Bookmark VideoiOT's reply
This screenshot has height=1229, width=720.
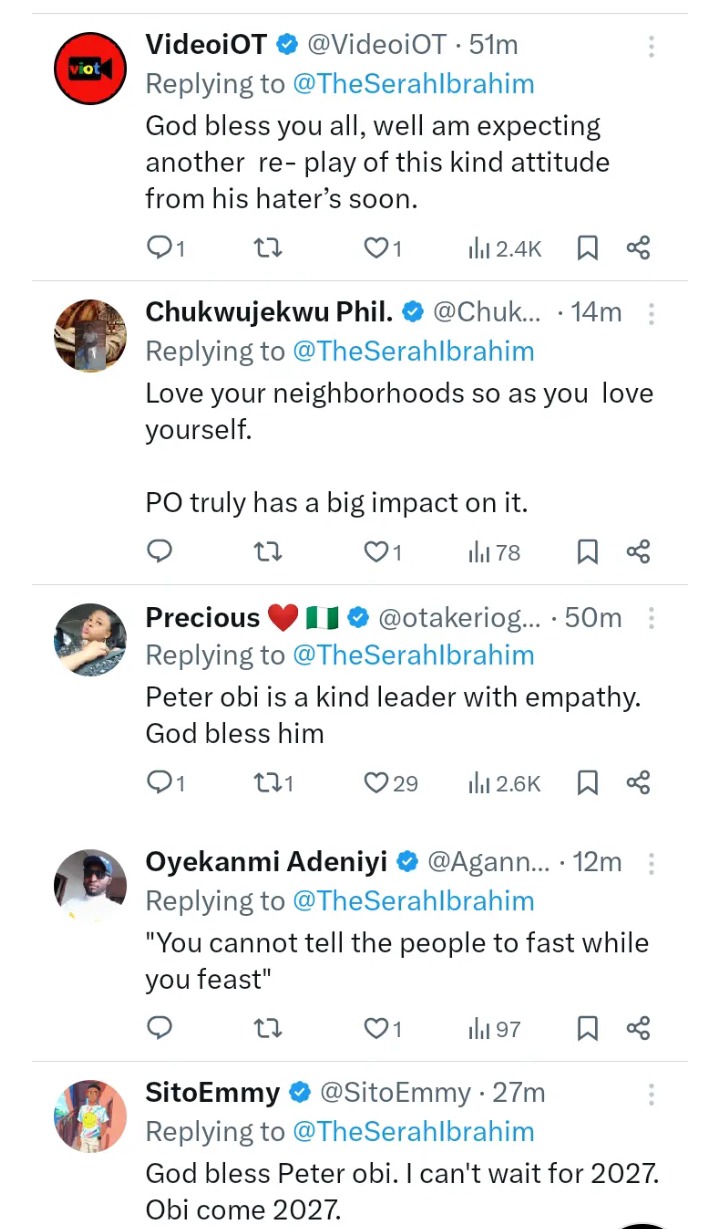point(588,248)
